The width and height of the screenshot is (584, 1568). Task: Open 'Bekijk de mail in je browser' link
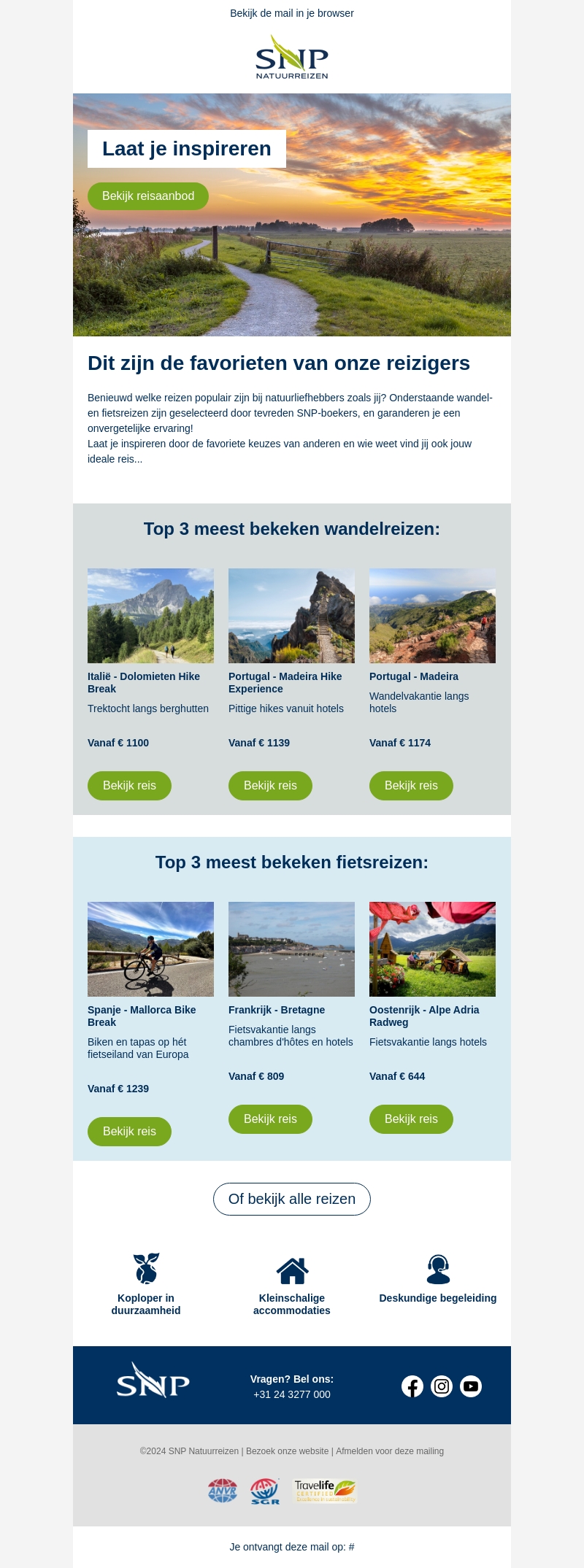(x=292, y=13)
